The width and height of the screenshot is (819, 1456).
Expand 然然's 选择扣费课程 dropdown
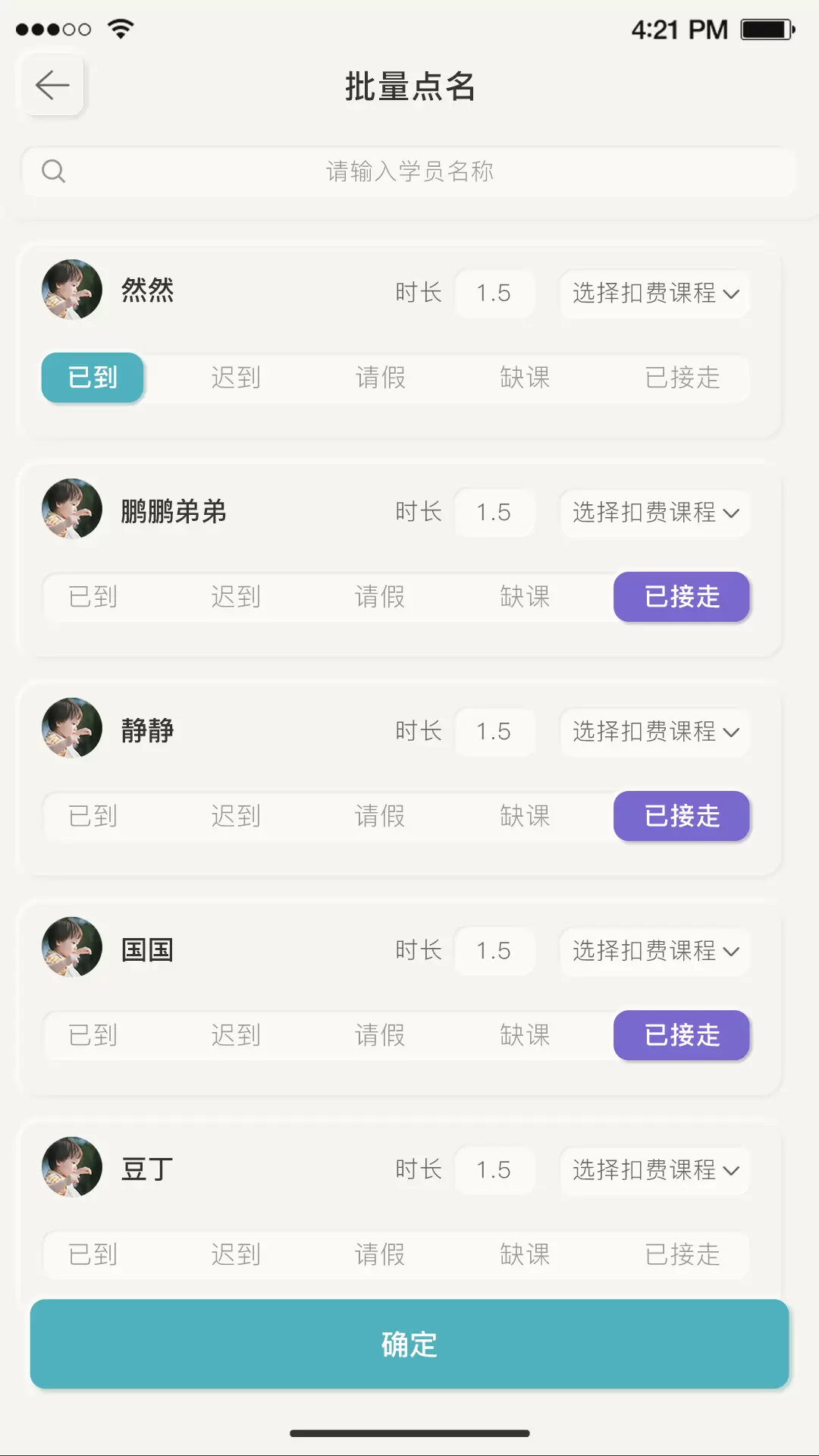coord(655,293)
